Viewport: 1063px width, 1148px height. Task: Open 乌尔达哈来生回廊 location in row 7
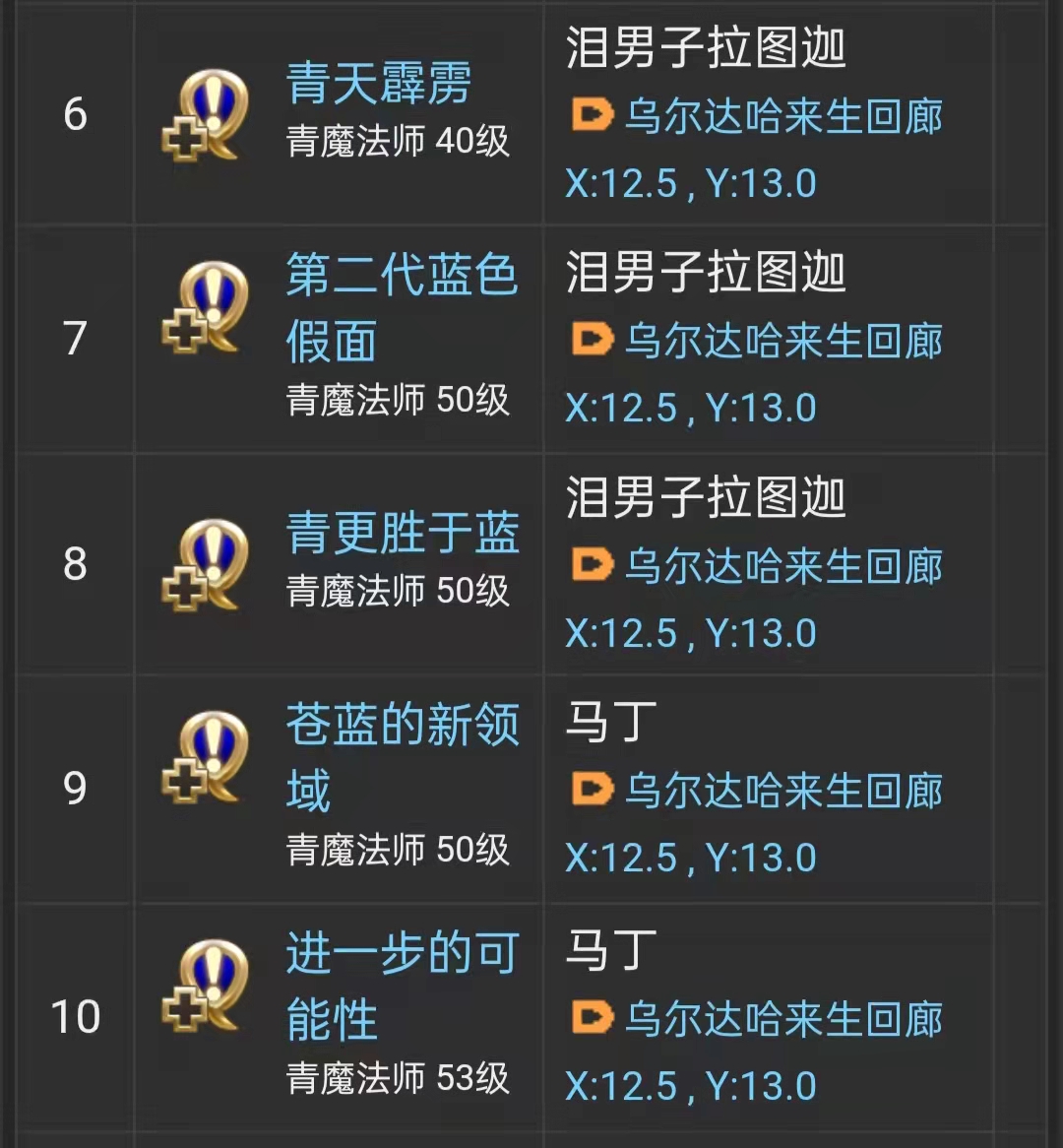coord(782,342)
